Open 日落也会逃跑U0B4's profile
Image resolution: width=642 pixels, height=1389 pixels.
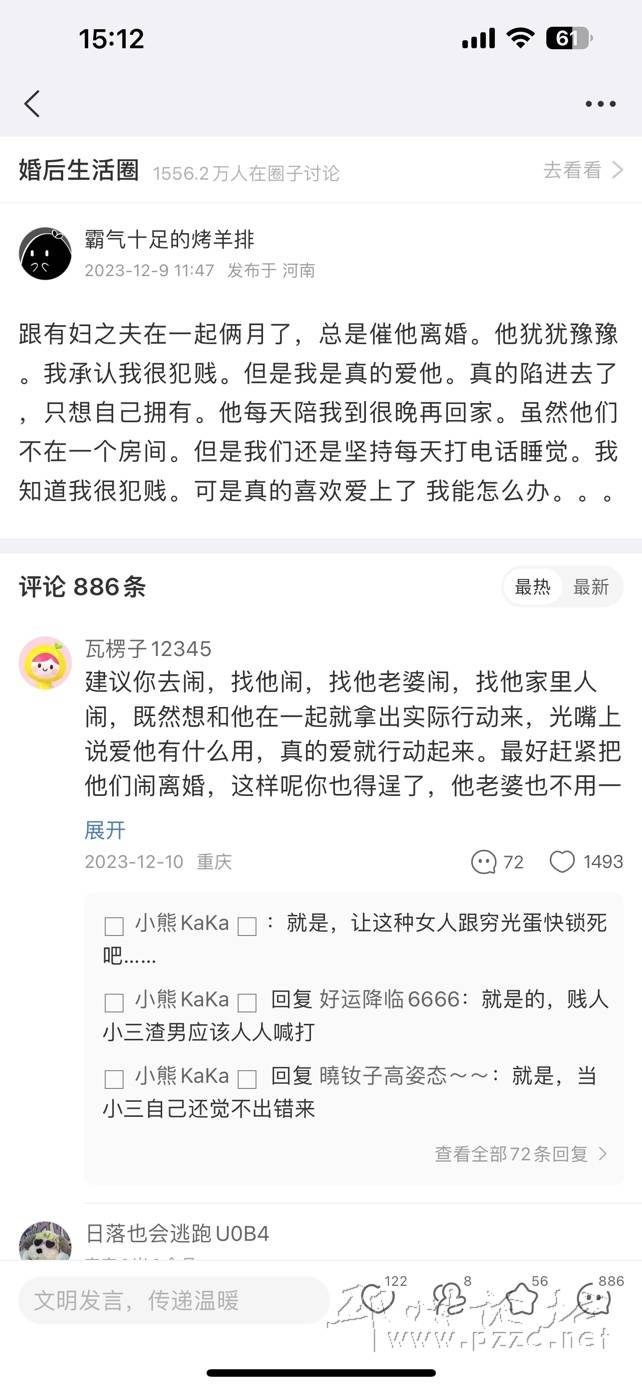tap(45, 1241)
